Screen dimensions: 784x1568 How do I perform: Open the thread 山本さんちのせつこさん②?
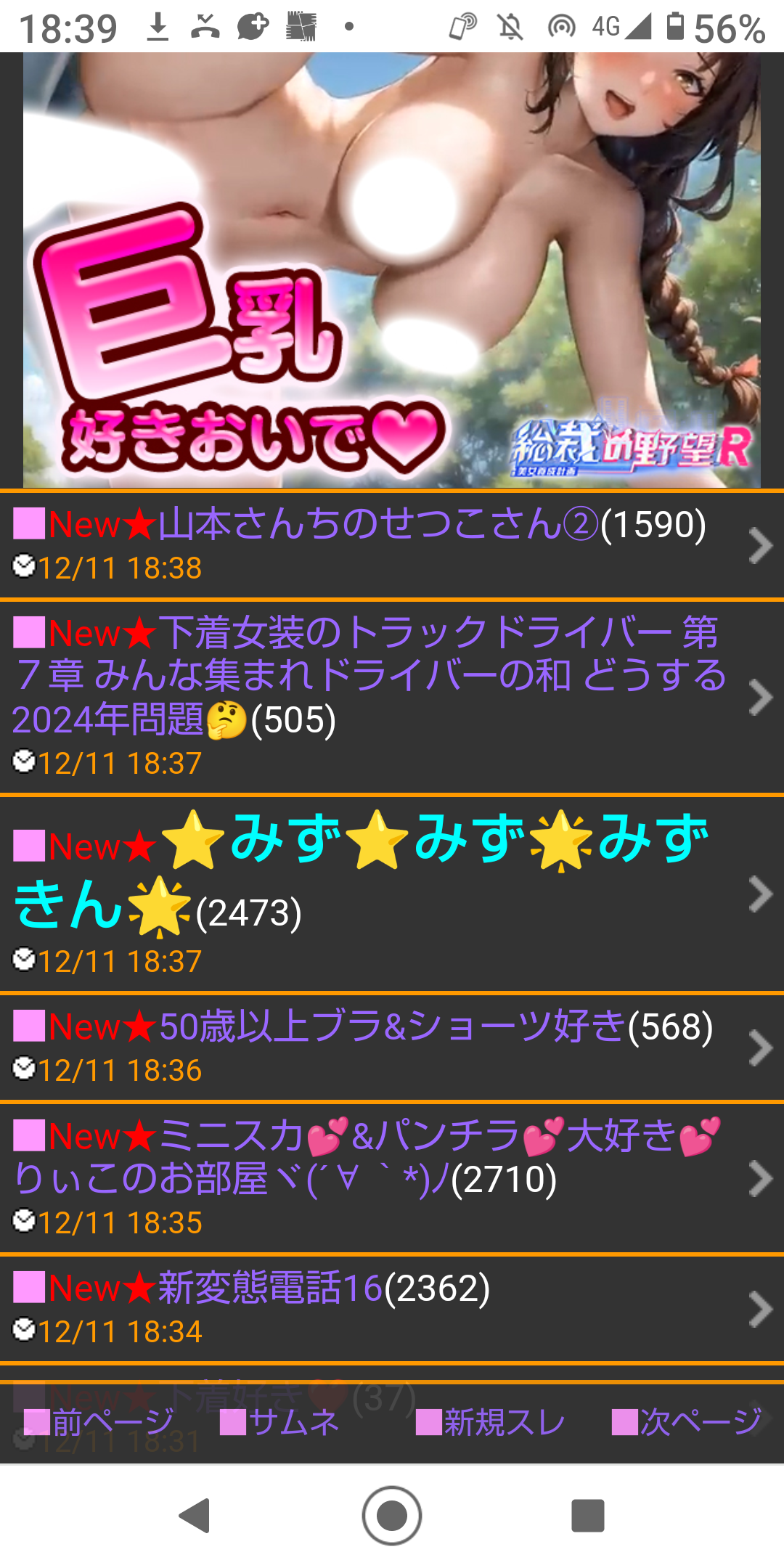tap(392, 545)
